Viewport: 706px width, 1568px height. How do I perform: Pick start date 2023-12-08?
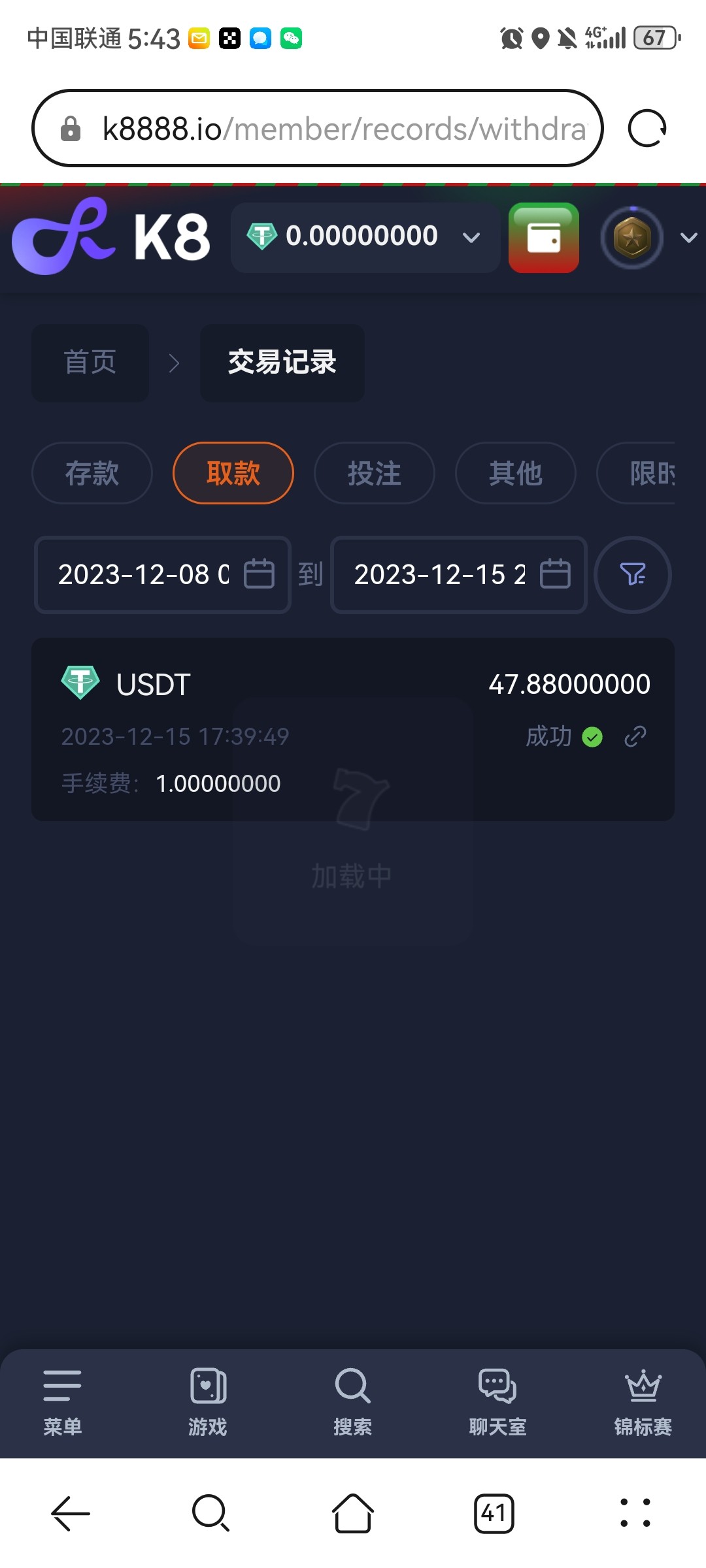163,575
